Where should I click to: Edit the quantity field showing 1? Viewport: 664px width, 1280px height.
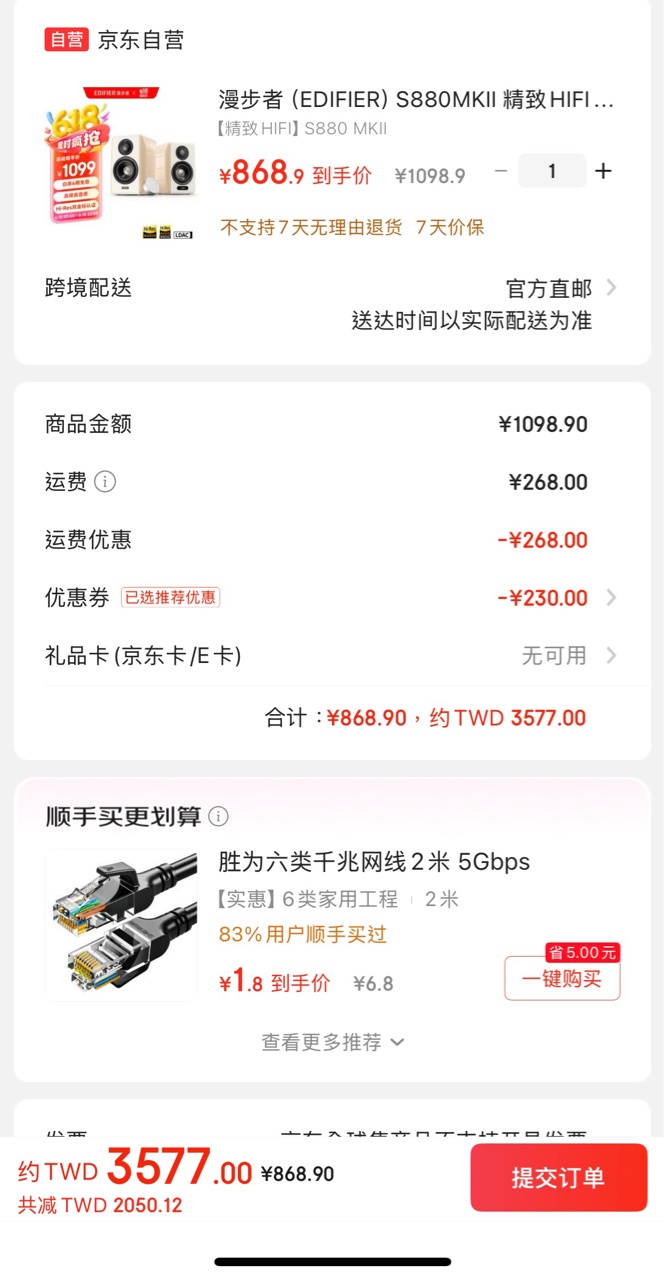pos(552,171)
